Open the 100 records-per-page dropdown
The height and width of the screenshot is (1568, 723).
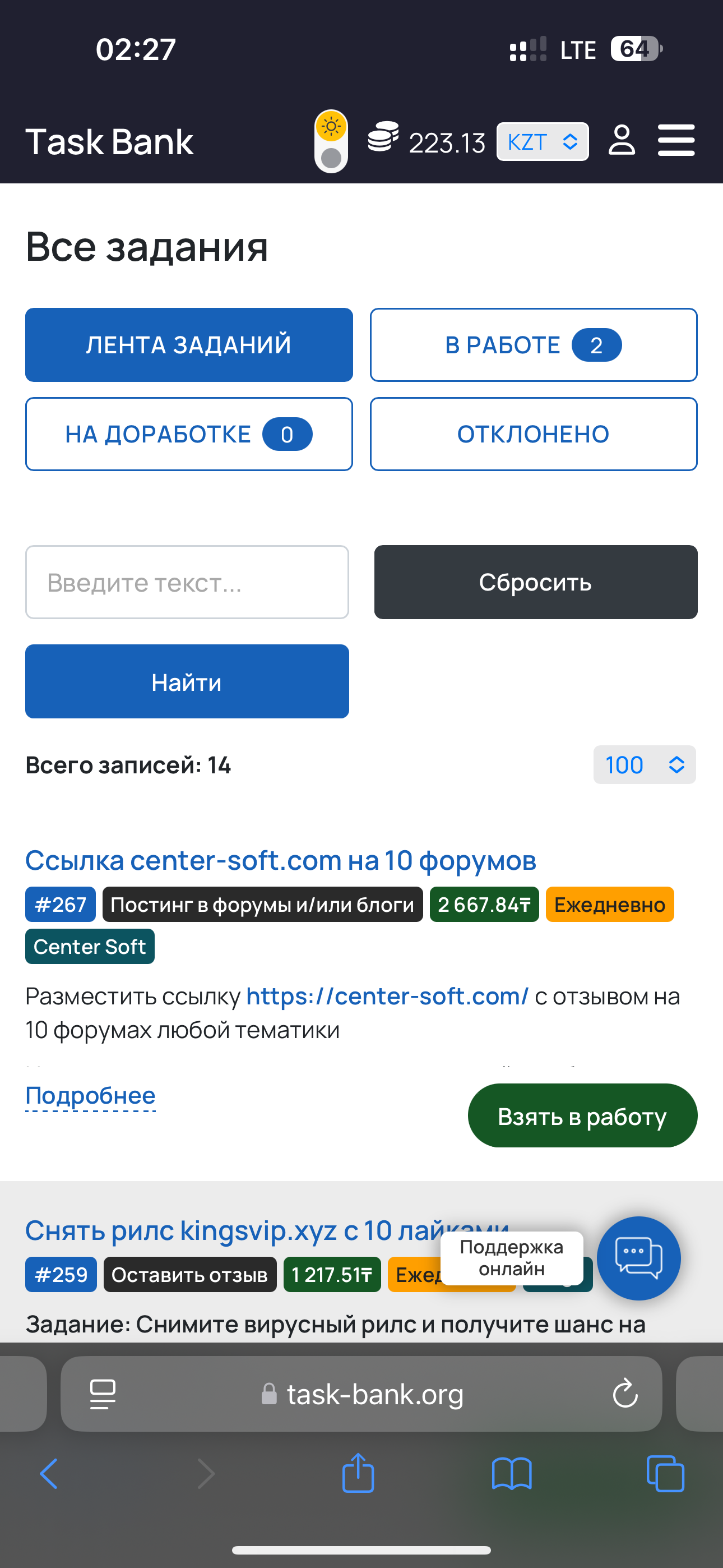pyautogui.click(x=645, y=765)
